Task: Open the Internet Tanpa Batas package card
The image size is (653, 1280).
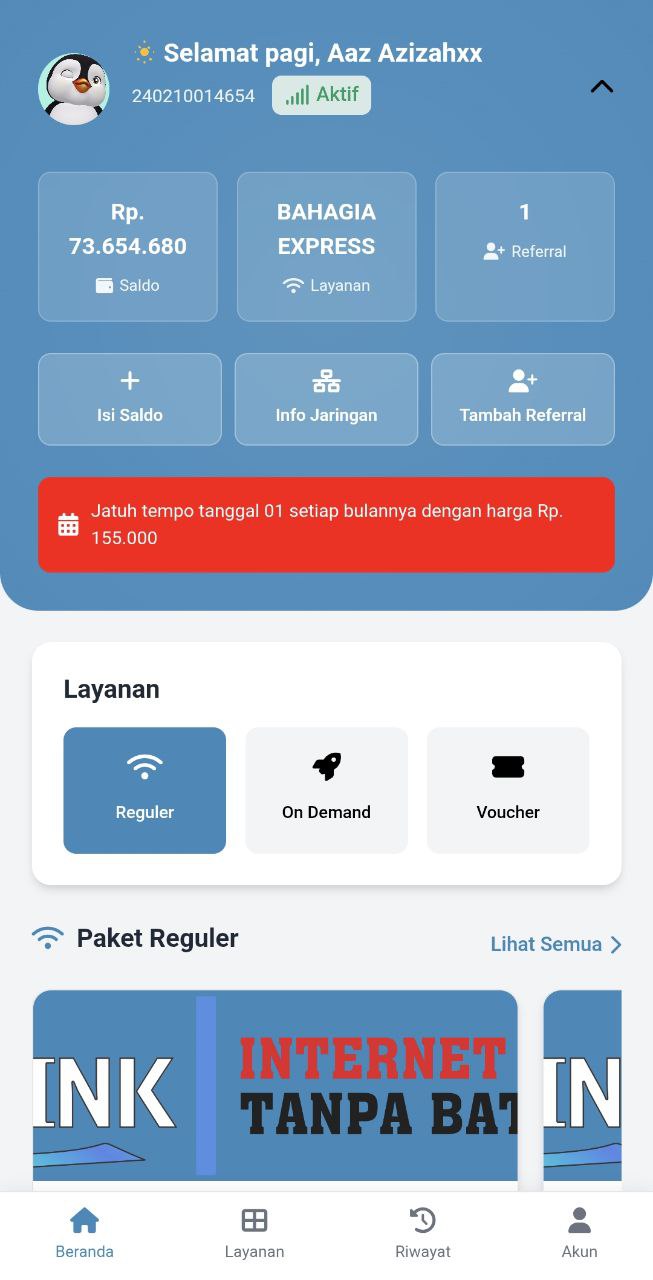Action: pos(275,1085)
